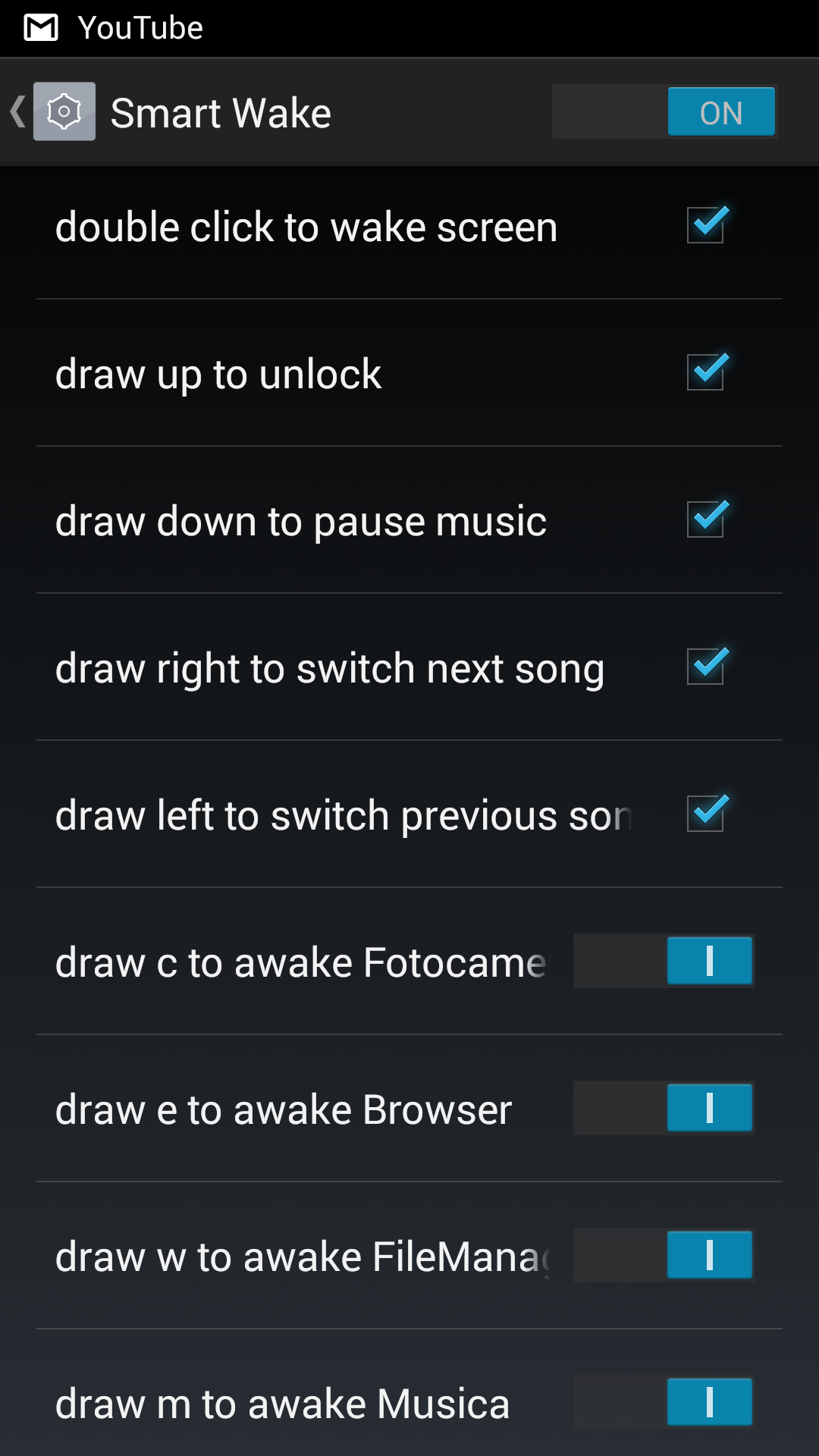Toggle draw c to awake Fotocamera
Viewport: 819px width, 1456px height.
(664, 961)
